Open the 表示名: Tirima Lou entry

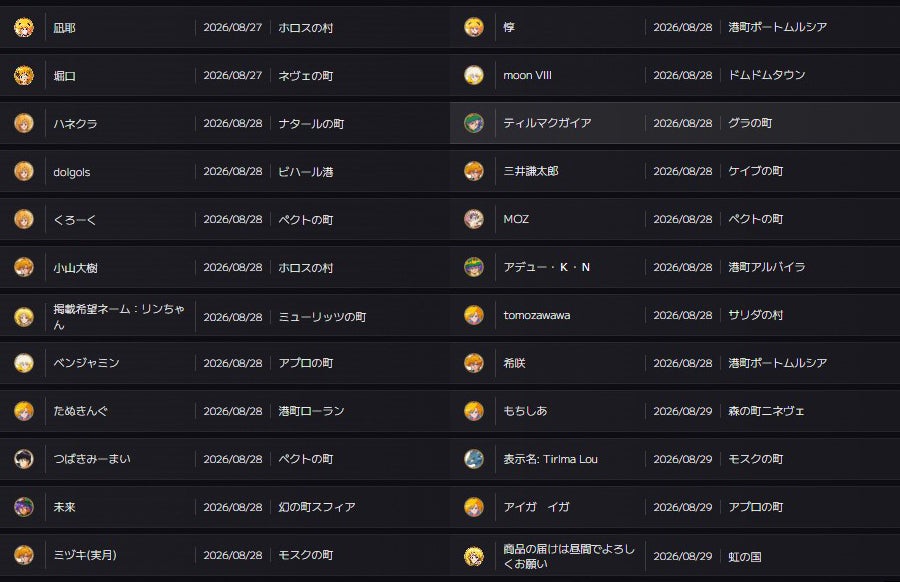point(675,459)
